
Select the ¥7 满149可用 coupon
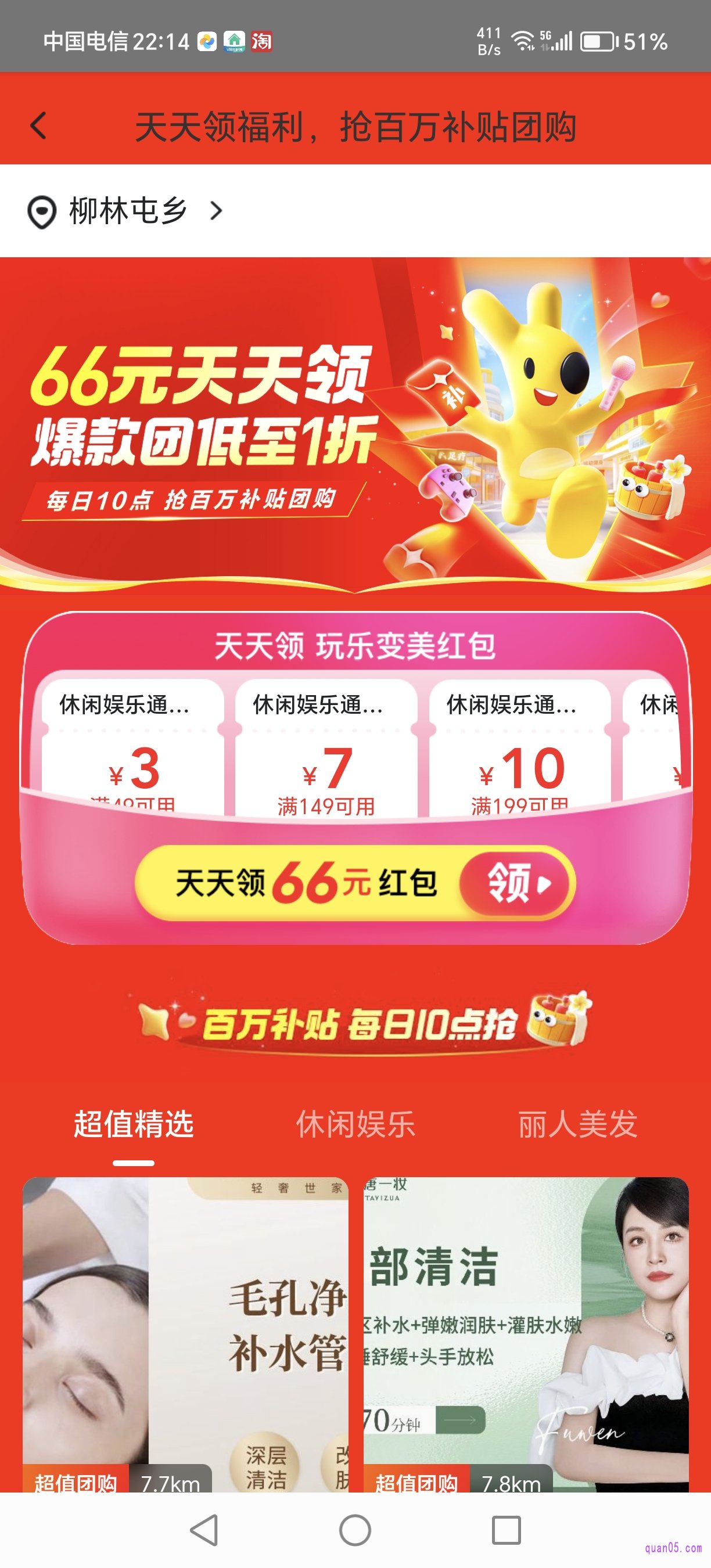tap(326, 749)
